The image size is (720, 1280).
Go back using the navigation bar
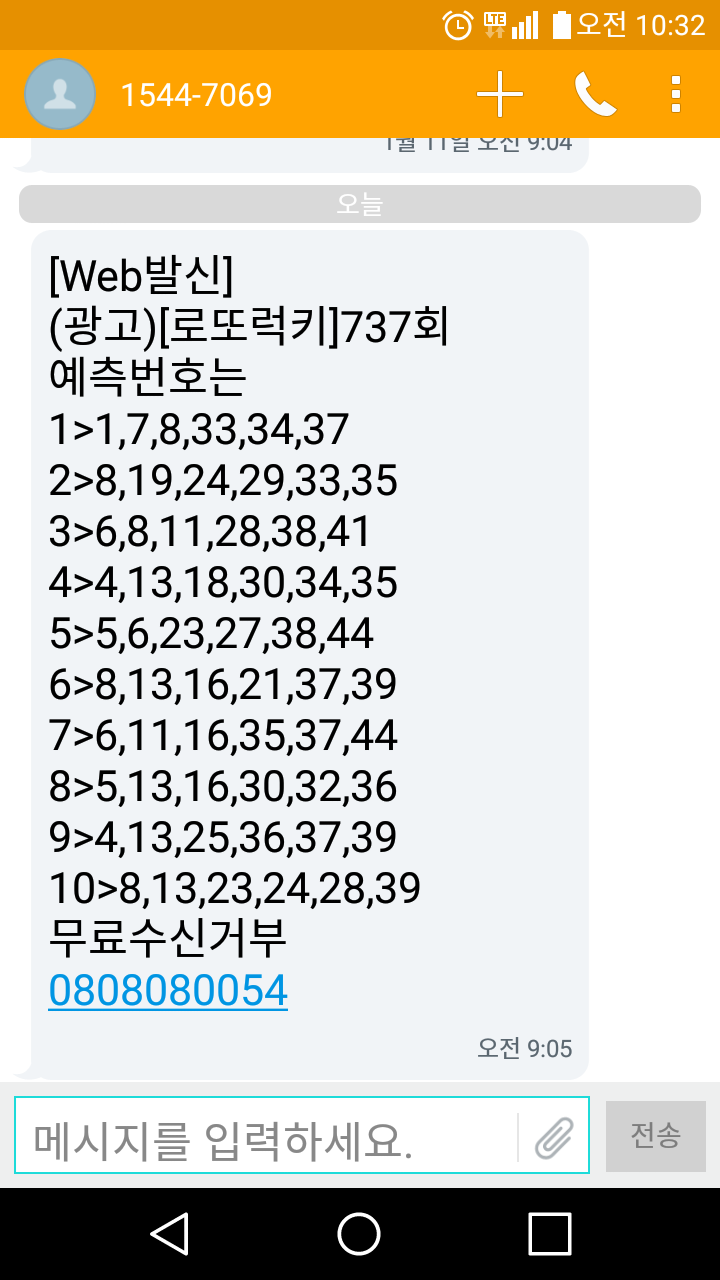click(169, 1234)
